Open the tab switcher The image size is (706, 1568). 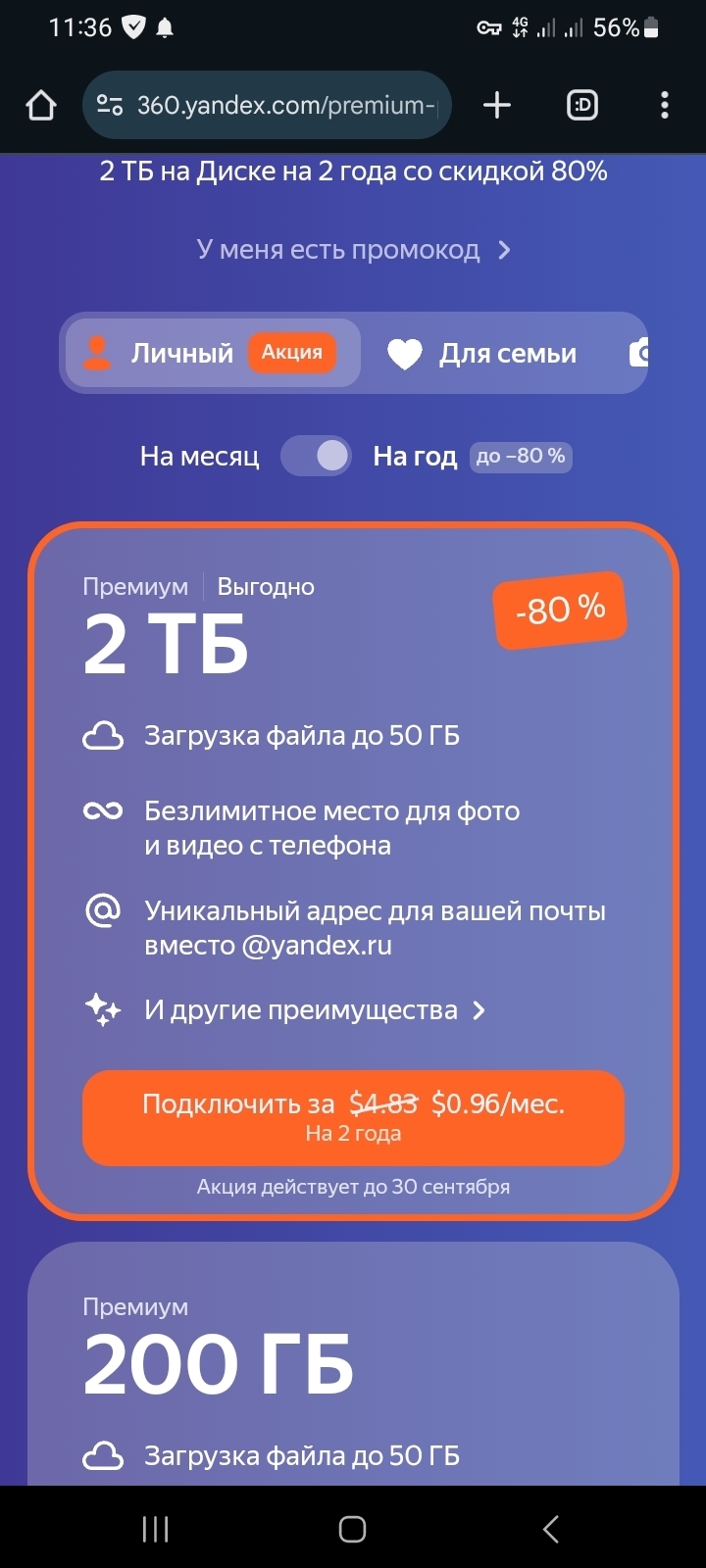pyautogui.click(x=582, y=106)
